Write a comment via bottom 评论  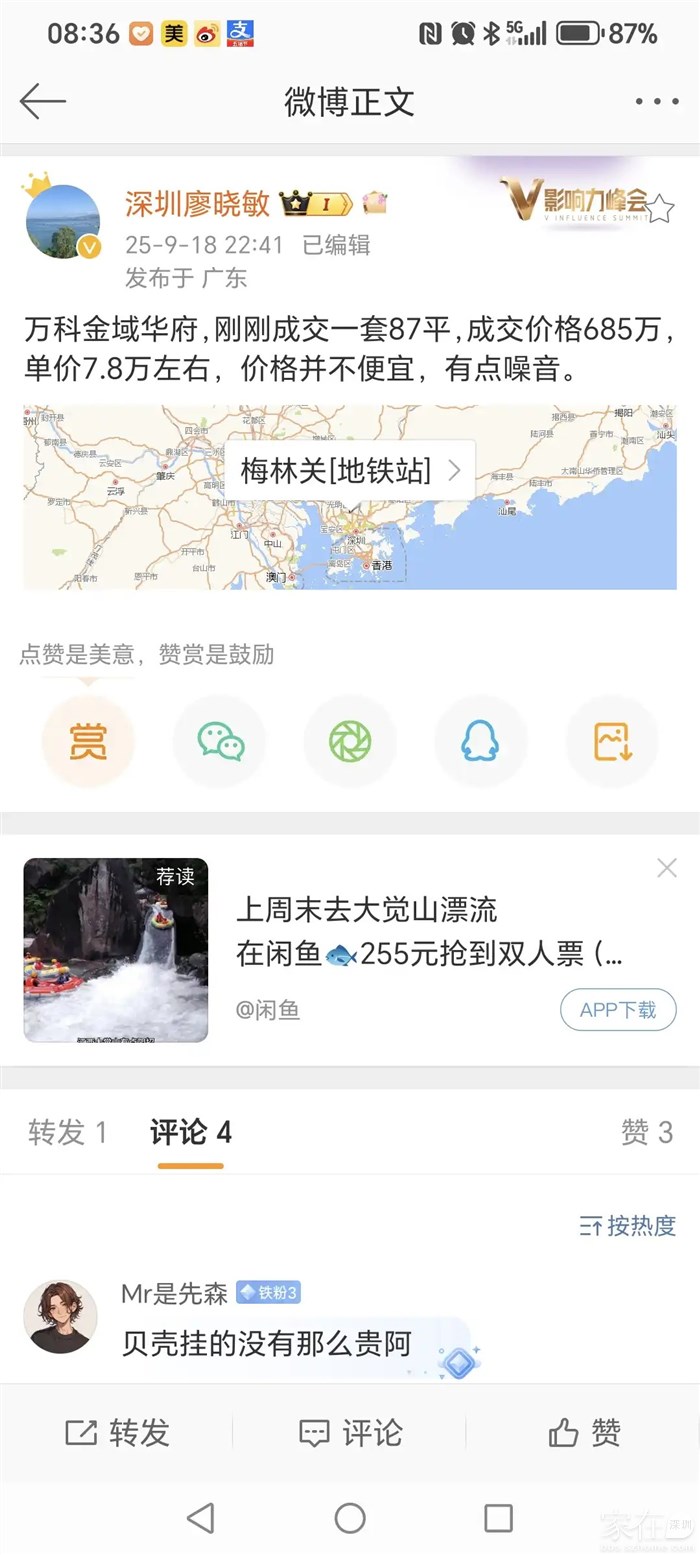tap(350, 1433)
